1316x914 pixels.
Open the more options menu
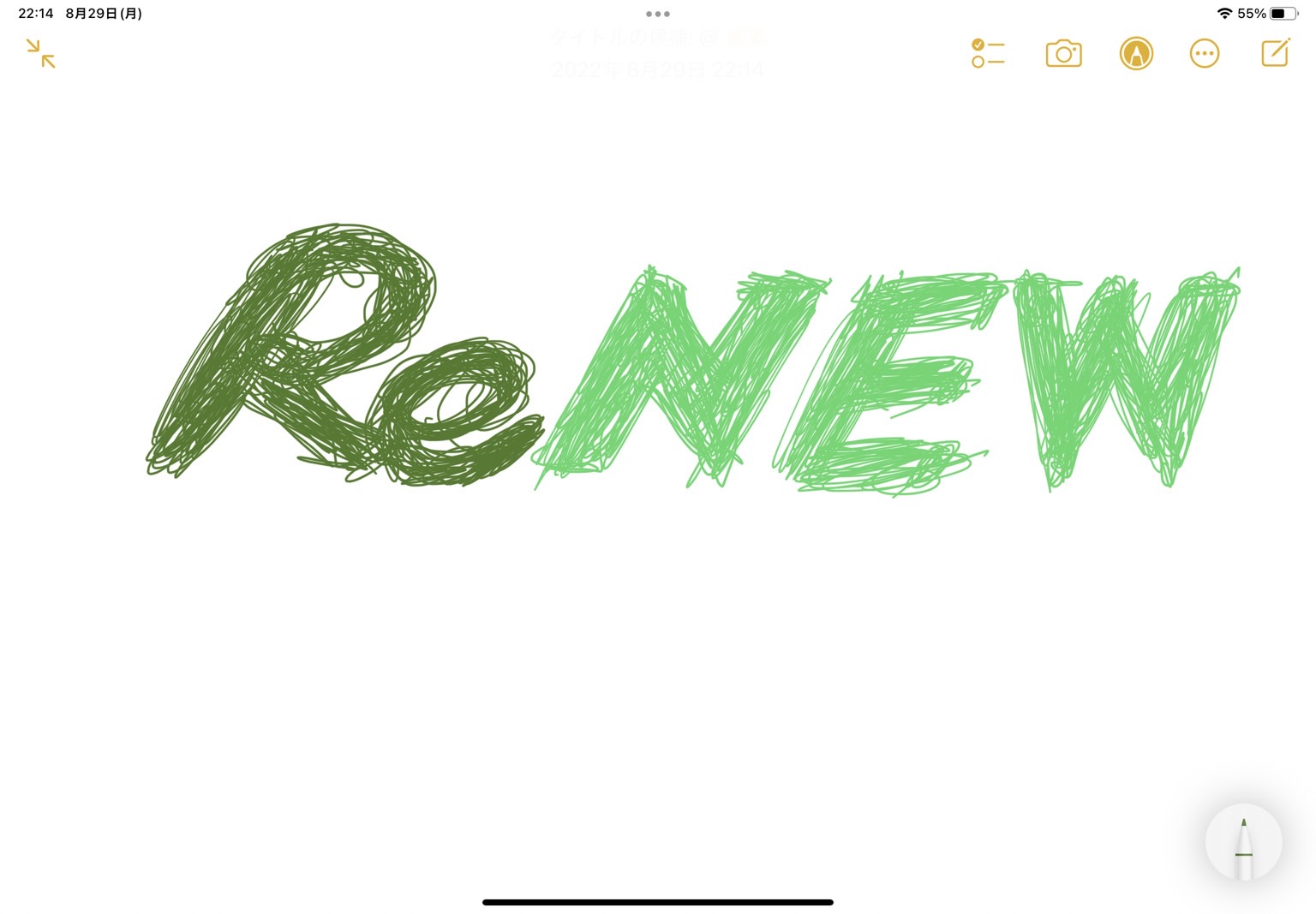pyautogui.click(x=1204, y=54)
